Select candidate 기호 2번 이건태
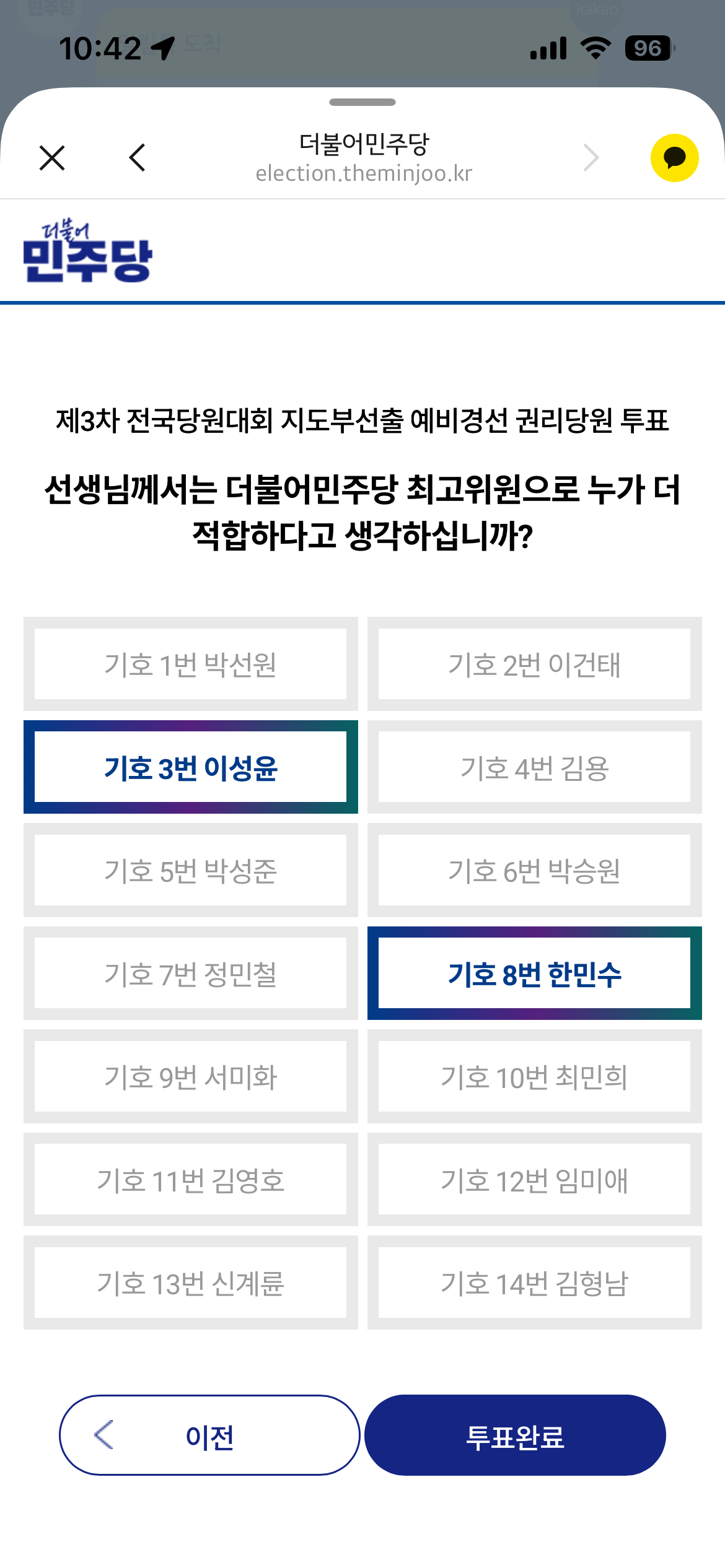Viewport: 725px width, 1568px height. (534, 664)
